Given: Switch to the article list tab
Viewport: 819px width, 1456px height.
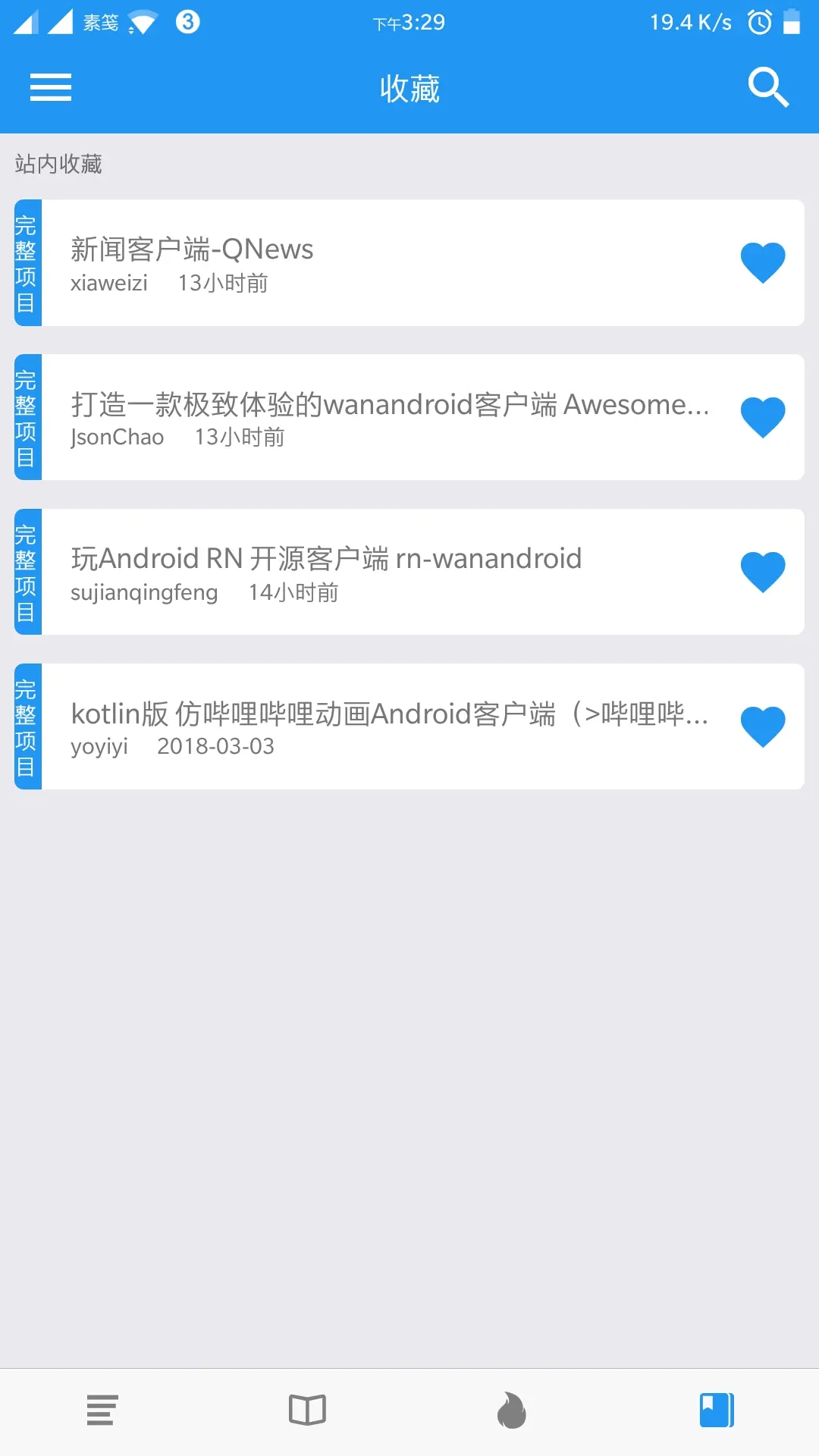Looking at the screenshot, I should 102,1410.
